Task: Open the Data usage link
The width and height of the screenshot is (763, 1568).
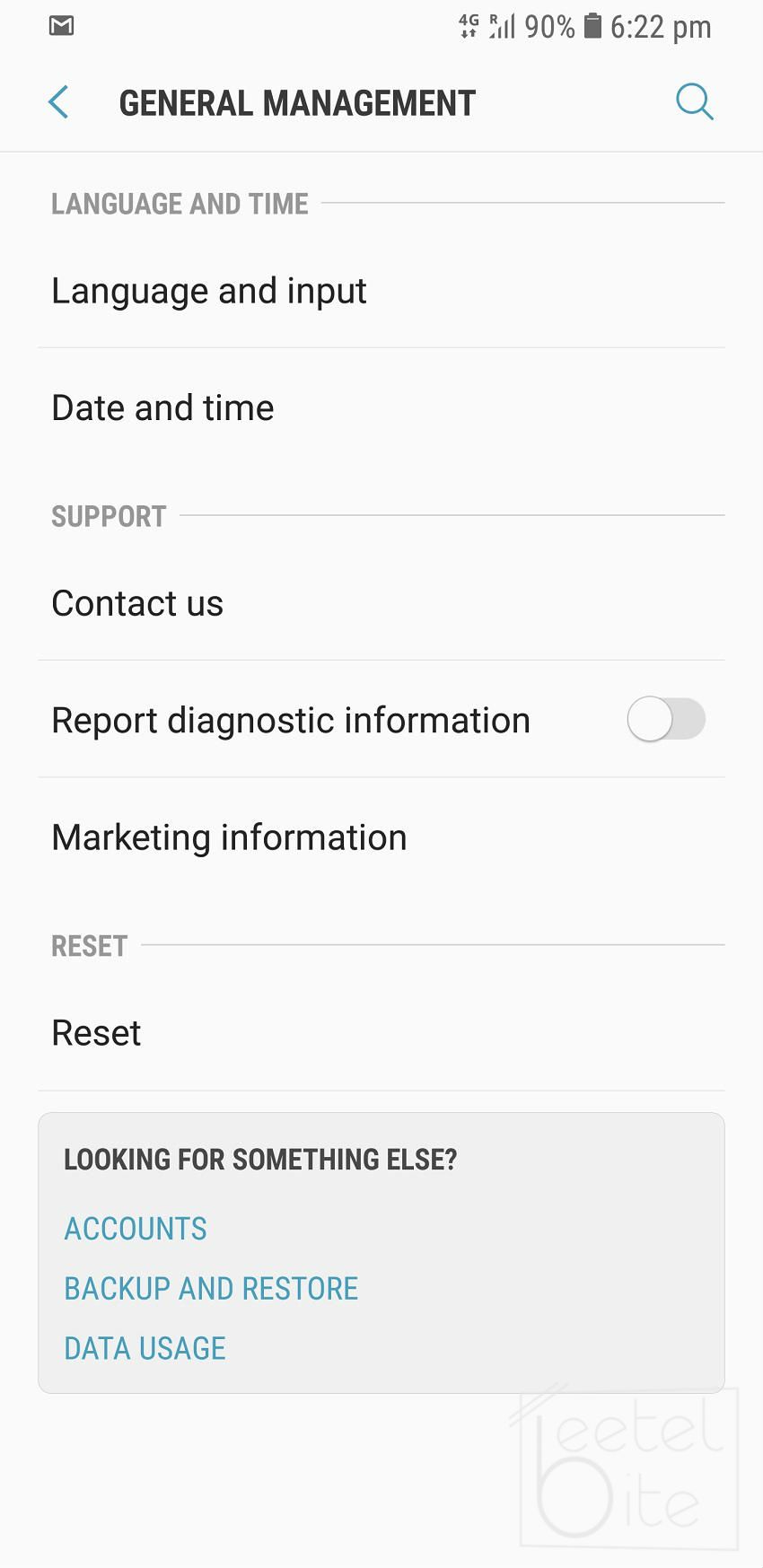Action: tap(145, 1349)
